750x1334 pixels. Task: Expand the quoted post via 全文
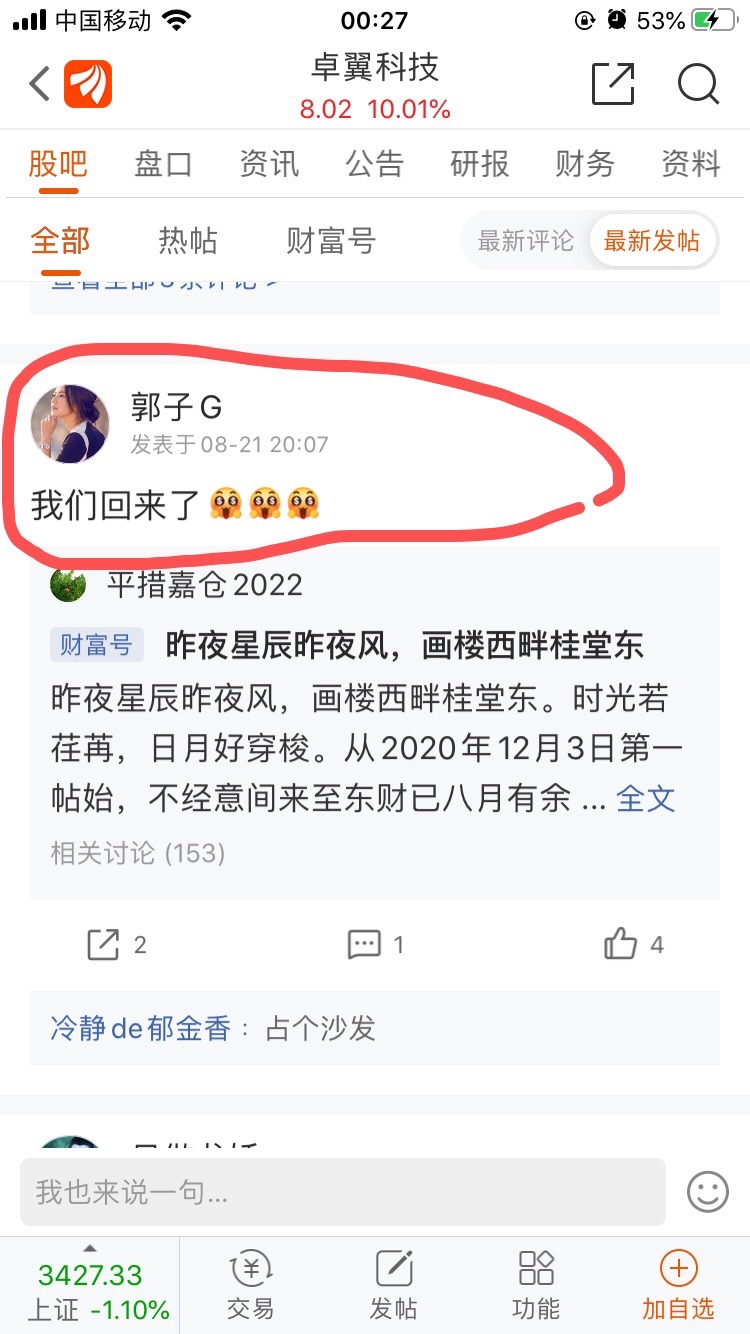coord(646,798)
